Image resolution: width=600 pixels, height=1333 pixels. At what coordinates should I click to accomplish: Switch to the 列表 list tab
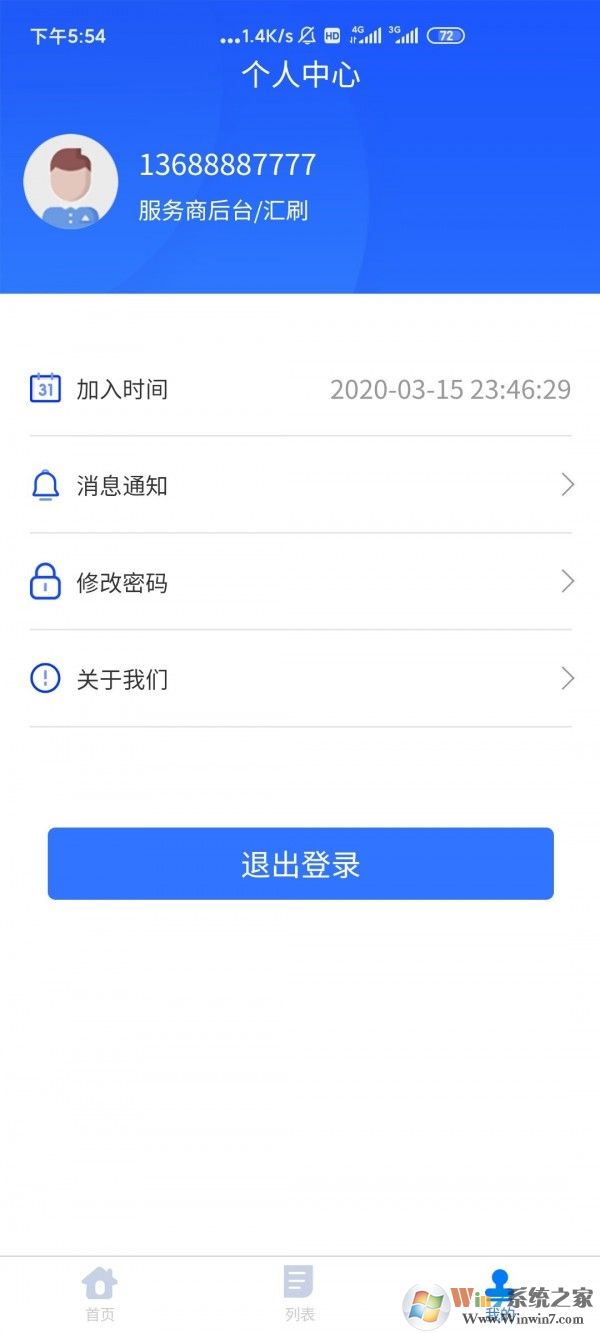coord(300,1294)
